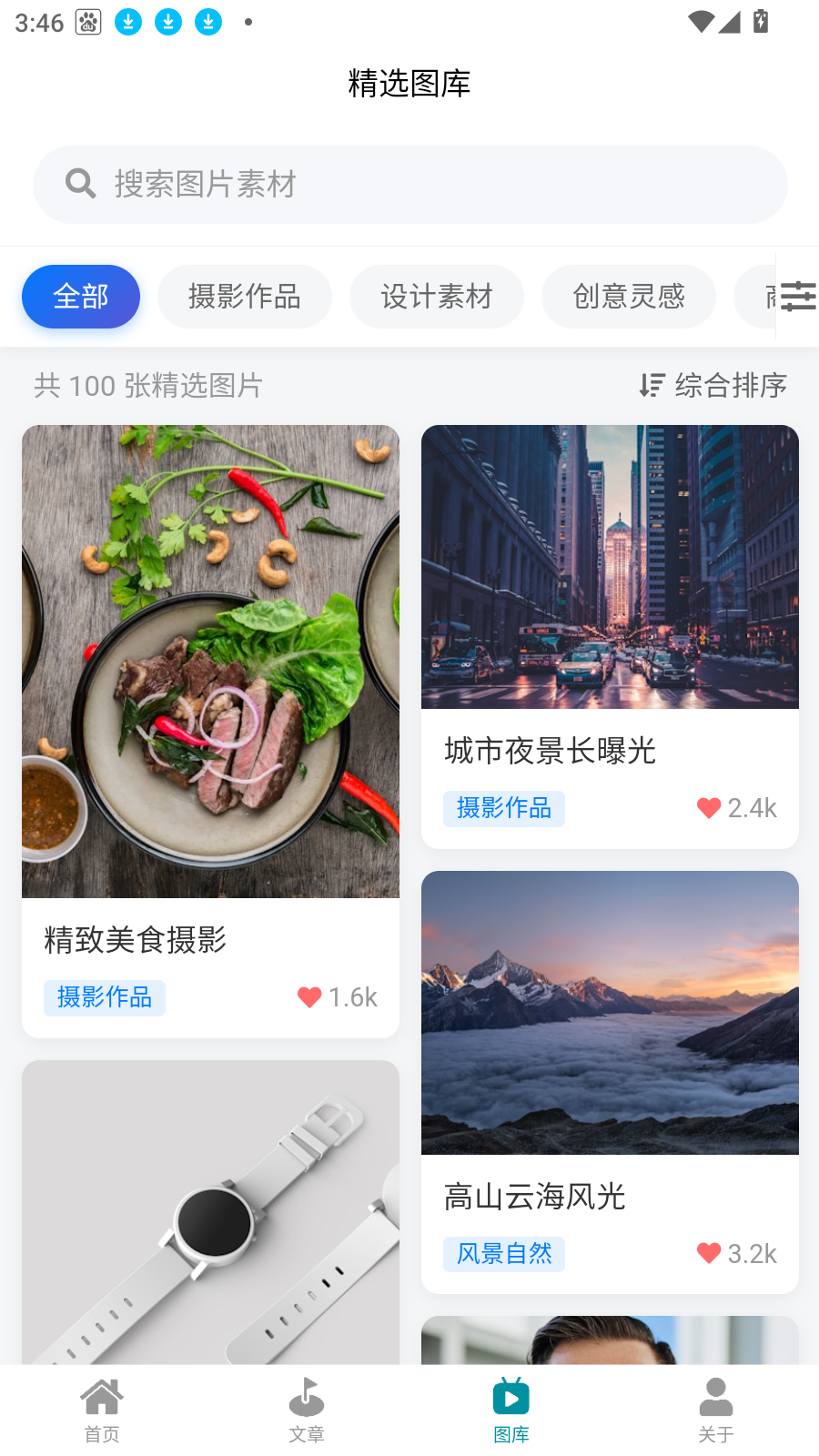The image size is (819, 1456).
Task: Switch to the 设计素材 category tab
Action: 437,296
